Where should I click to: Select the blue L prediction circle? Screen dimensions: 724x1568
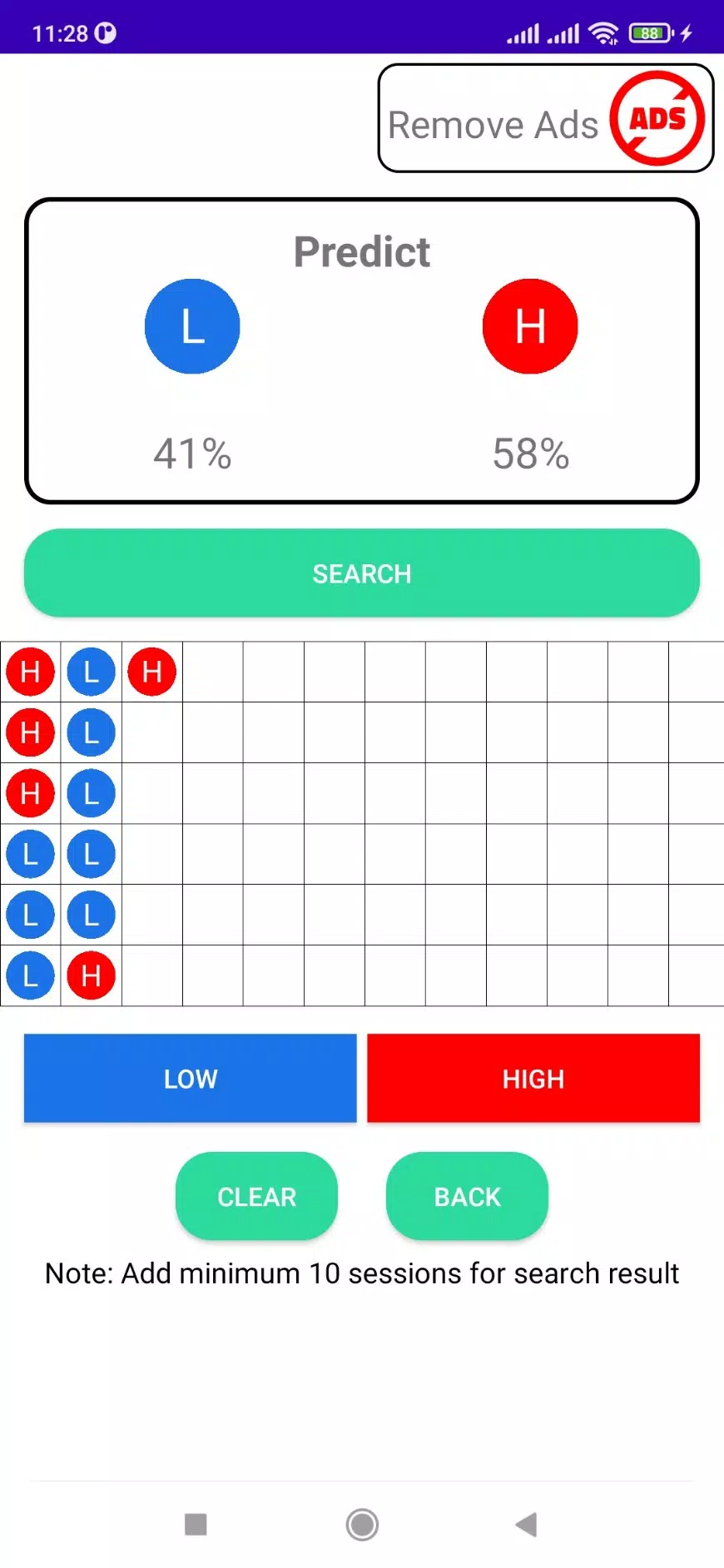pyautogui.click(x=191, y=325)
